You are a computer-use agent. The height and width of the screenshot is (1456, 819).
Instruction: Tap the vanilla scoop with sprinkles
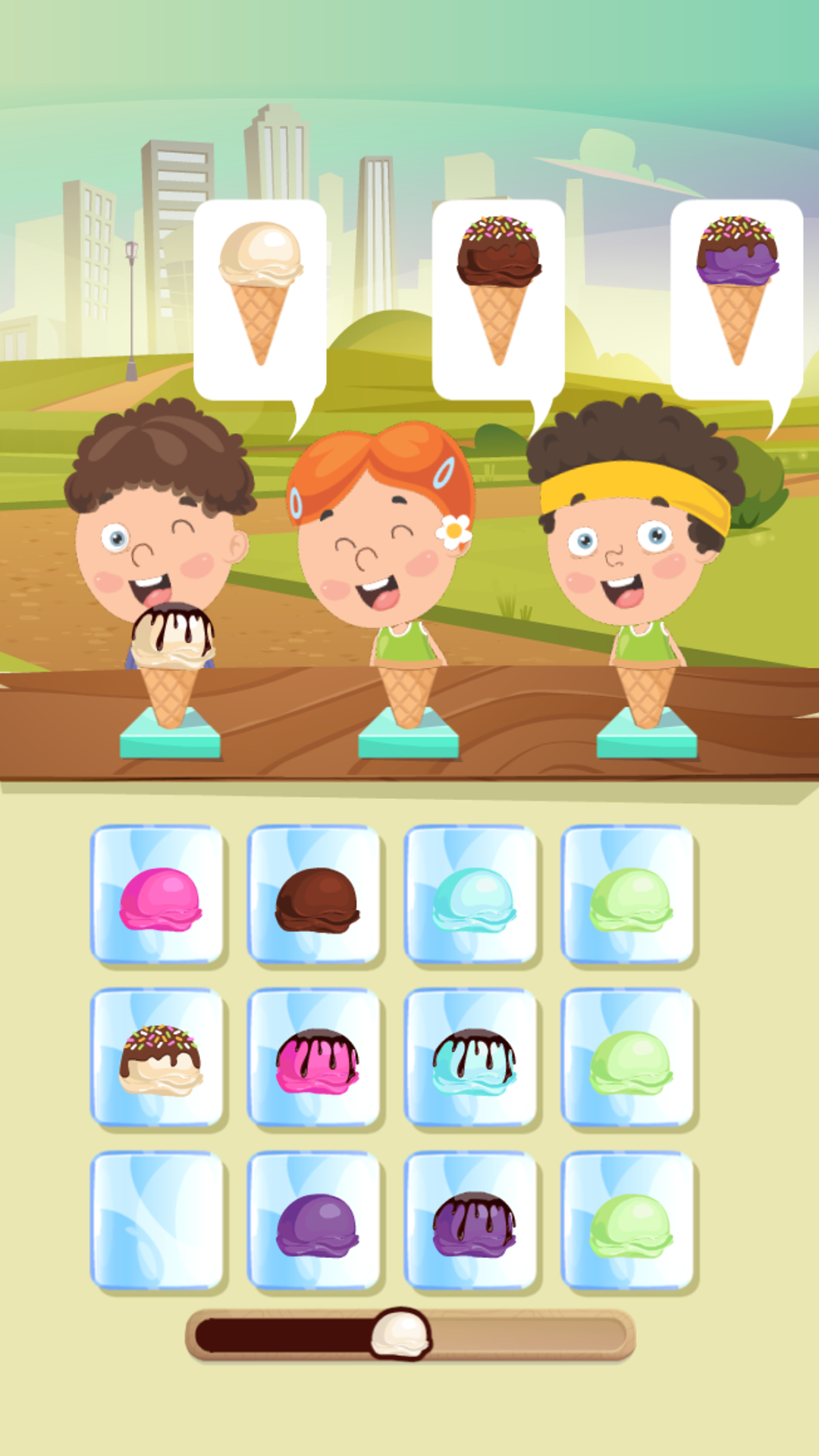158,1059
